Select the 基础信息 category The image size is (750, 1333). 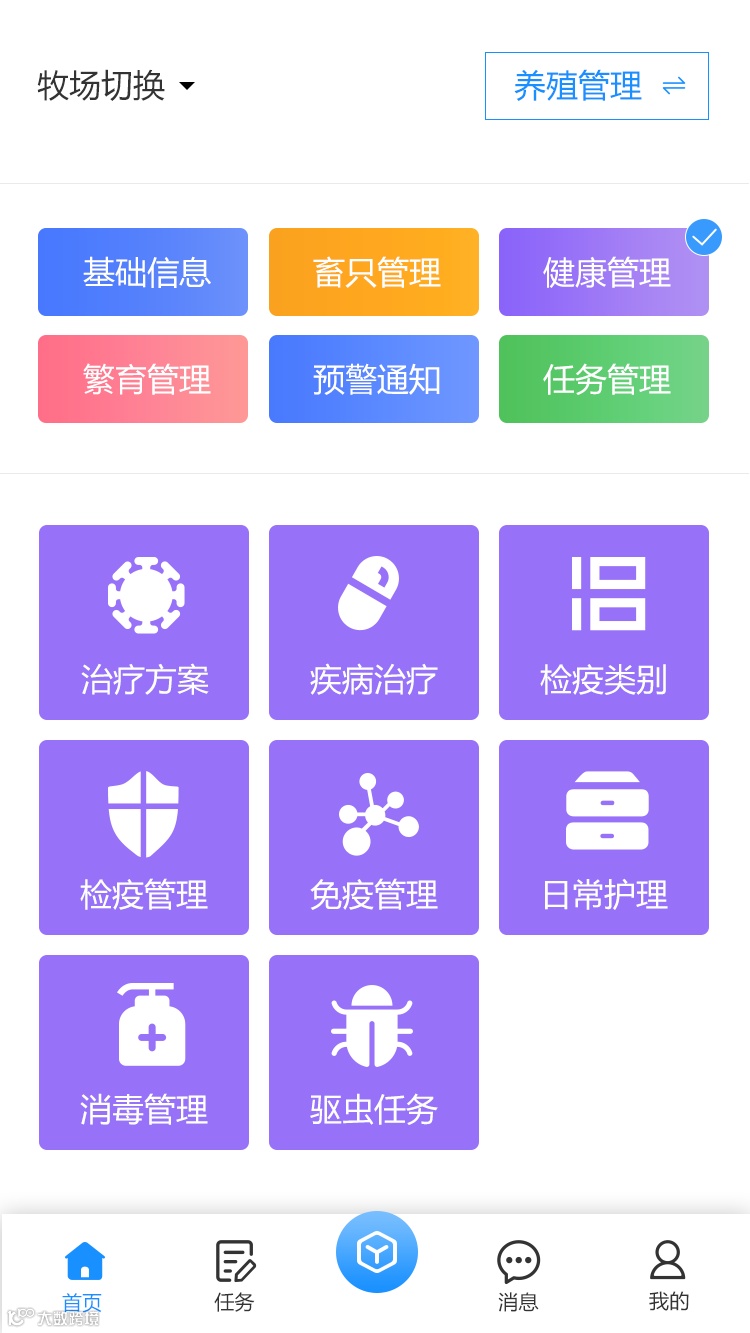[143, 272]
